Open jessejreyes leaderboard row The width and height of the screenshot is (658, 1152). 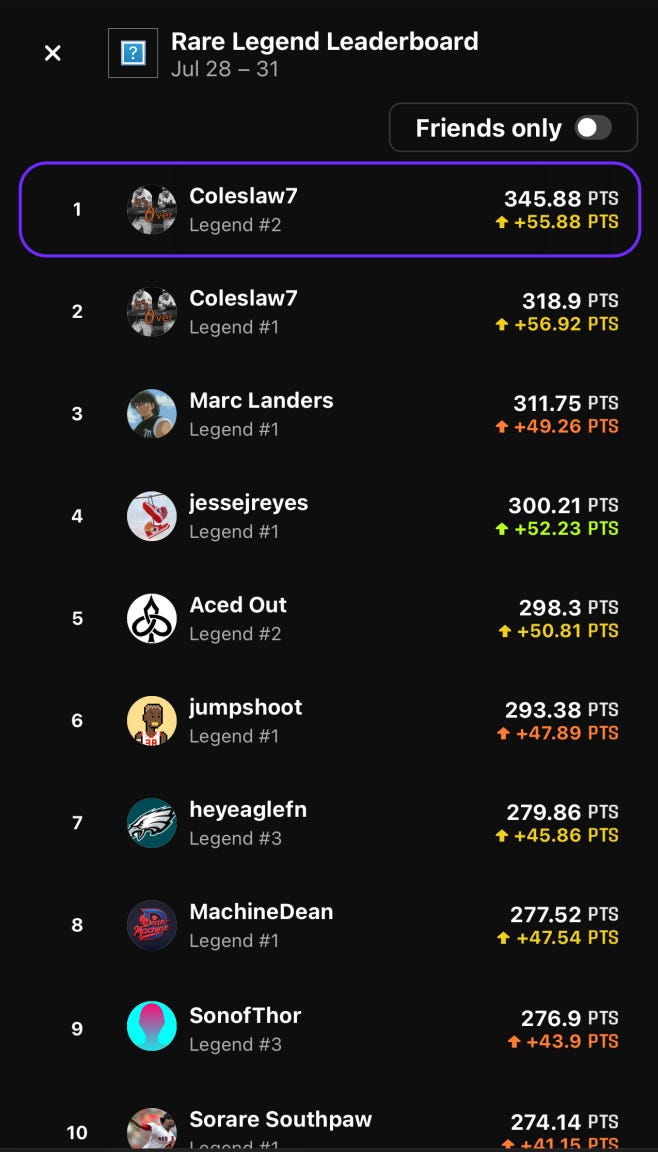(329, 516)
